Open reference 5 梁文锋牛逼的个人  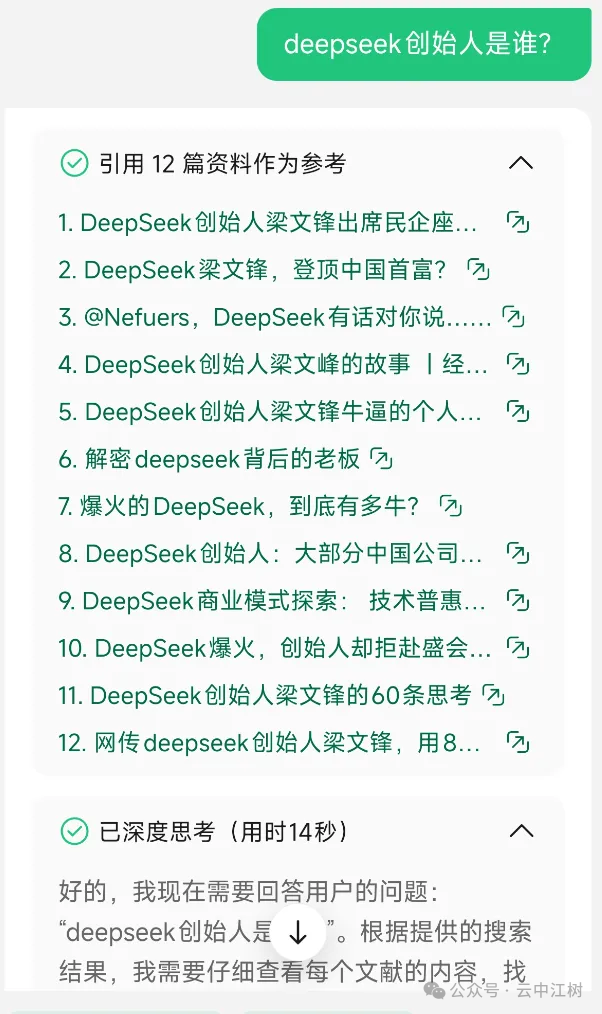tap(270, 411)
